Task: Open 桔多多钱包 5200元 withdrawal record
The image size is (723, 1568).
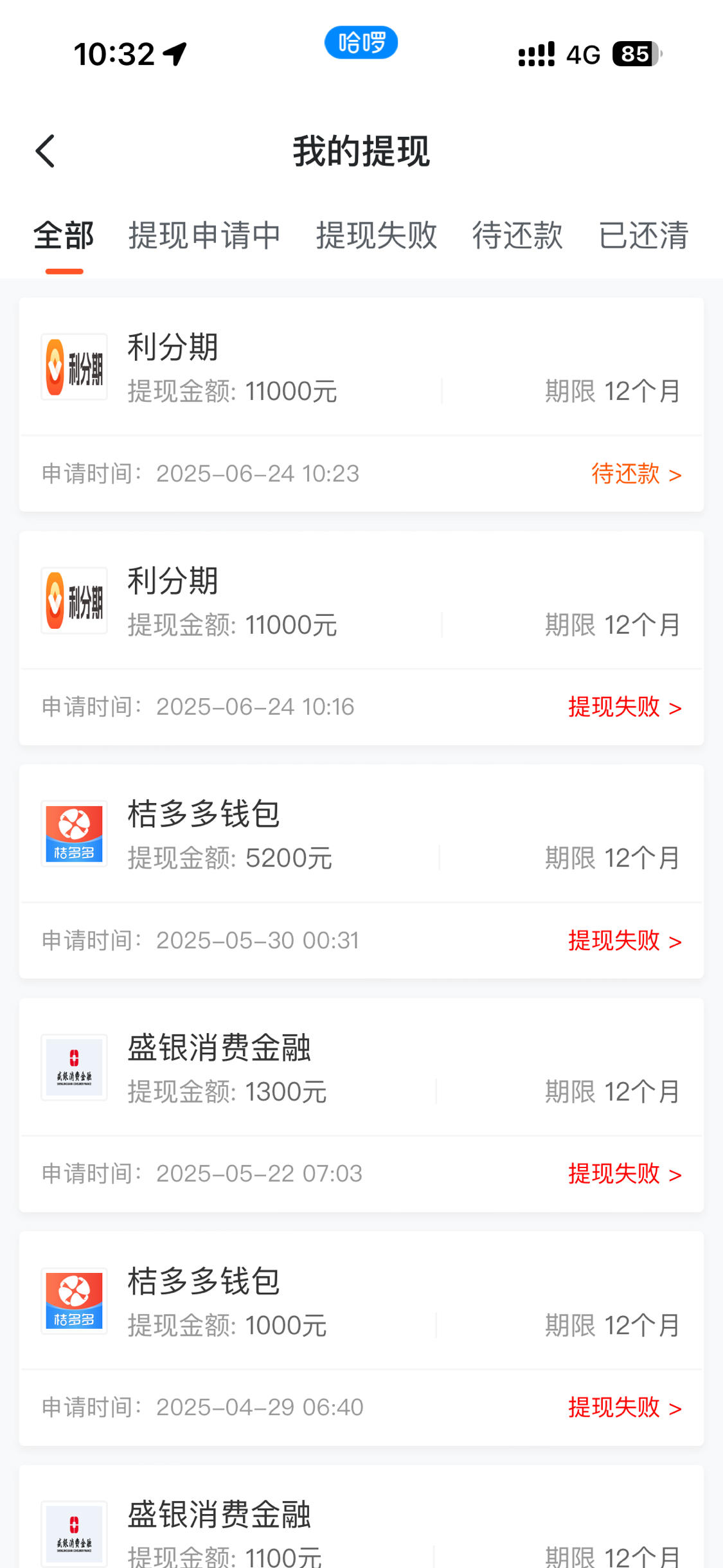Action: click(361, 871)
